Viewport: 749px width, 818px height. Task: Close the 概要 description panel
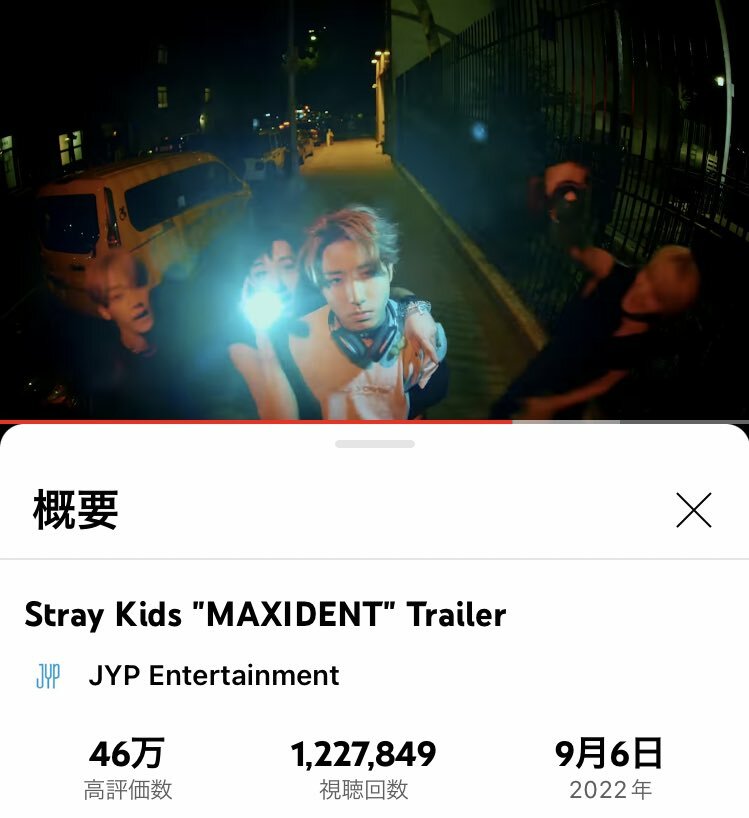pos(693,510)
